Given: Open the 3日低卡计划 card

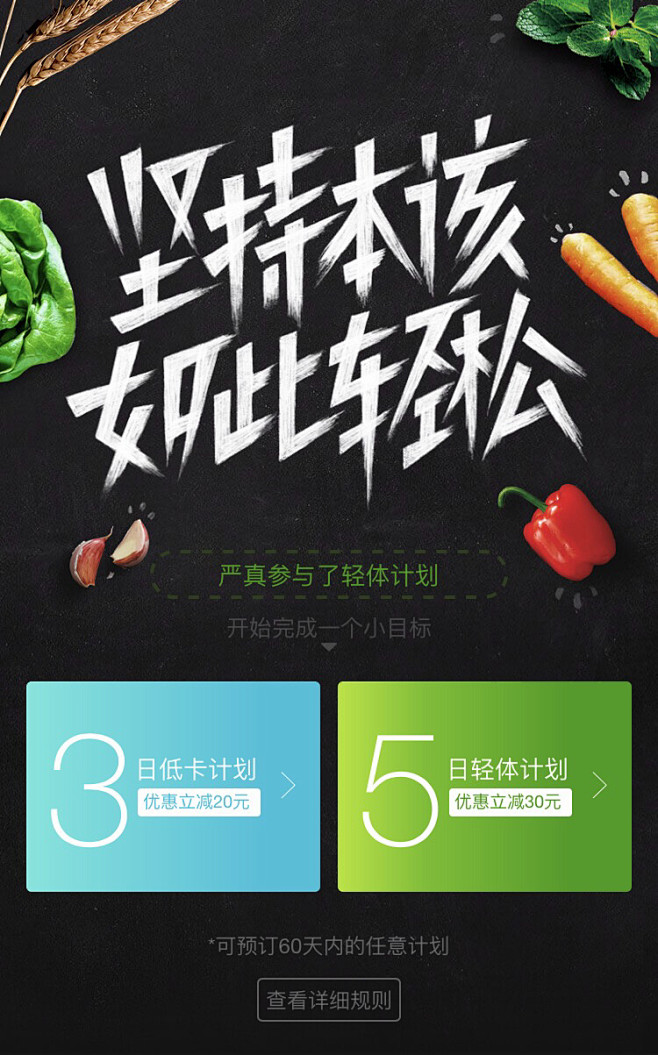Looking at the screenshot, I should point(173,787).
